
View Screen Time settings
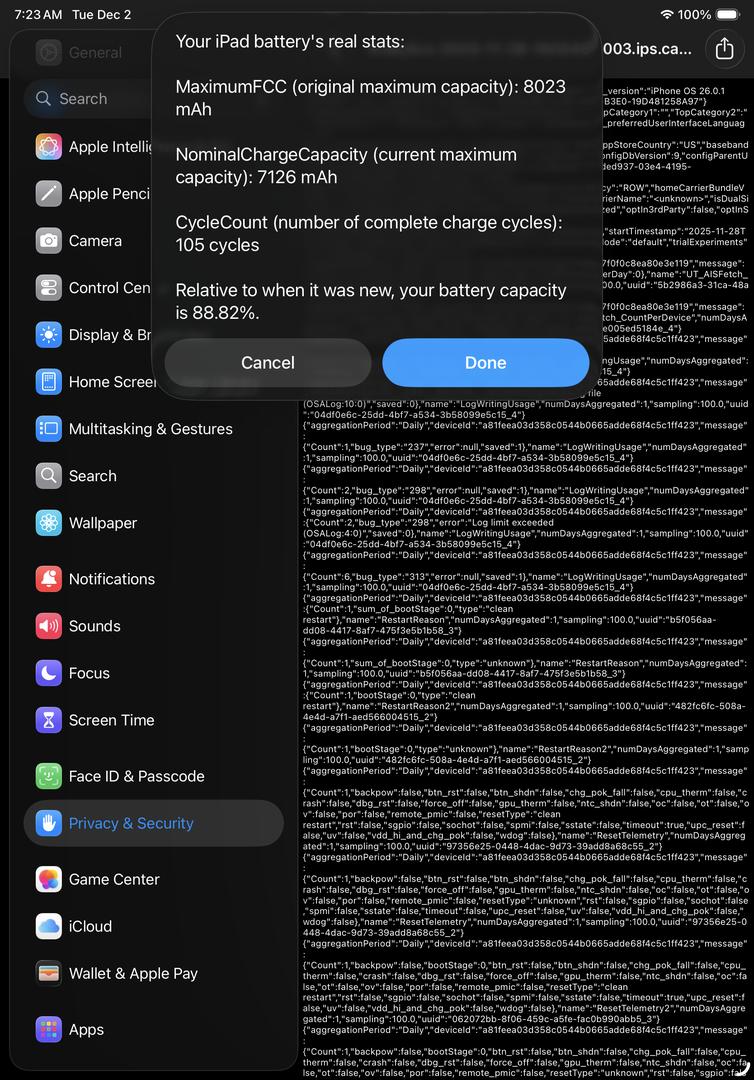pyautogui.click(x=111, y=720)
